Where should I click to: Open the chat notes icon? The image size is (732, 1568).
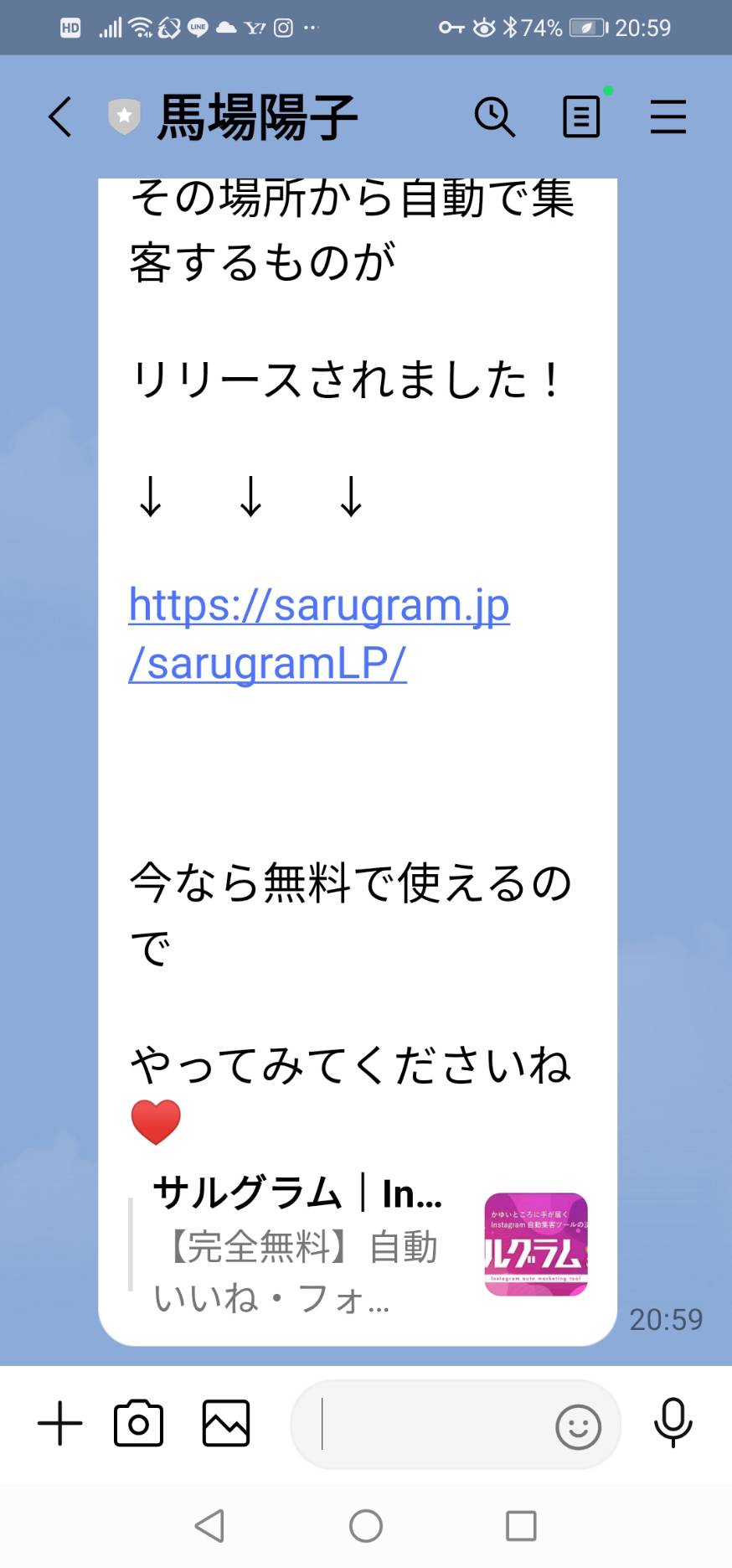581,116
